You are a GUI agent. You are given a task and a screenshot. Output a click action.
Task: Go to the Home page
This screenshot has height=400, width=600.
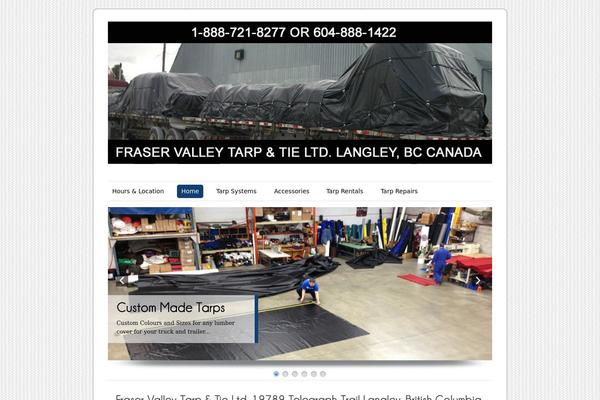click(x=190, y=191)
